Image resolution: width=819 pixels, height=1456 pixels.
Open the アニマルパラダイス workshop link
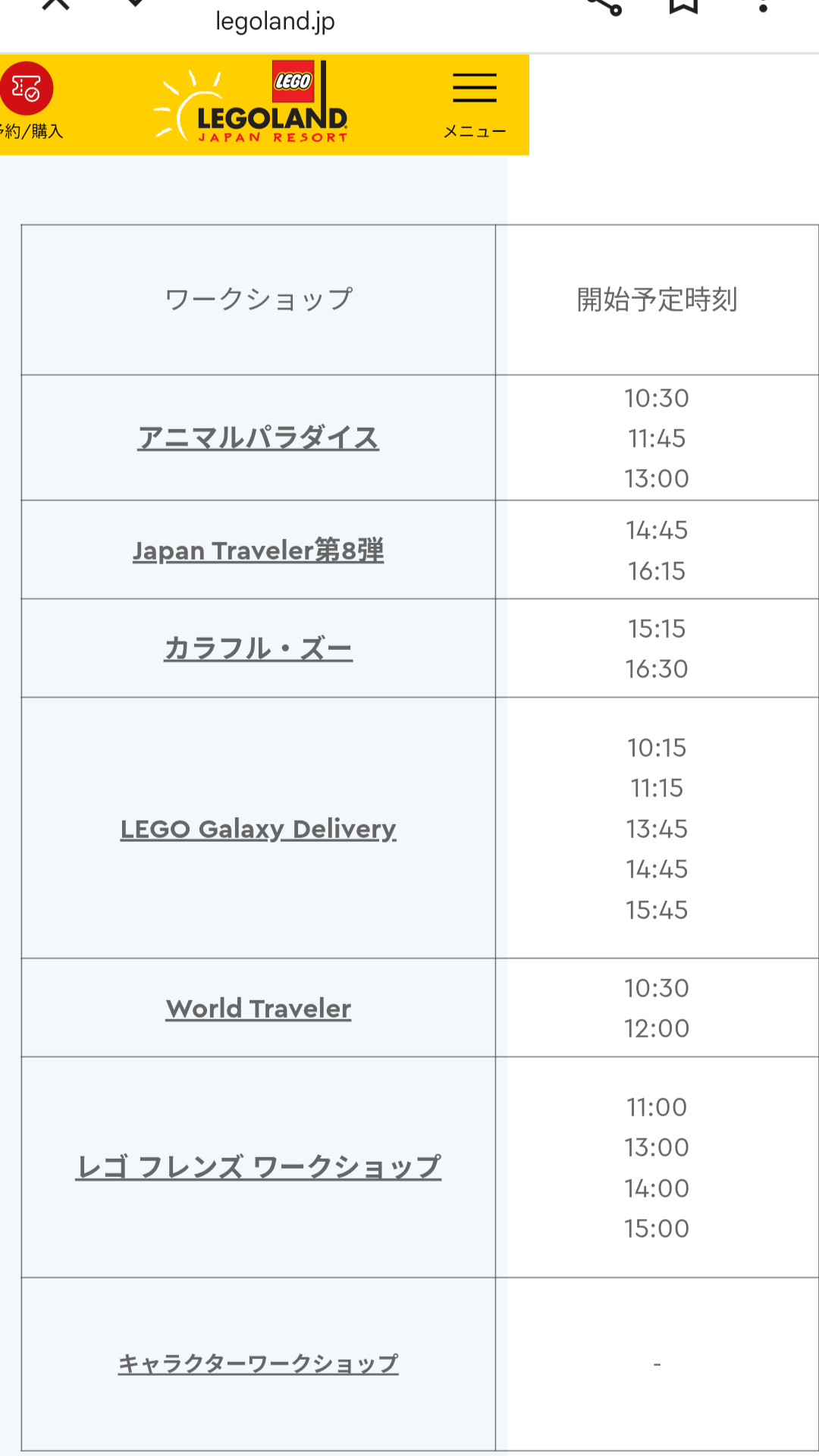tap(258, 438)
